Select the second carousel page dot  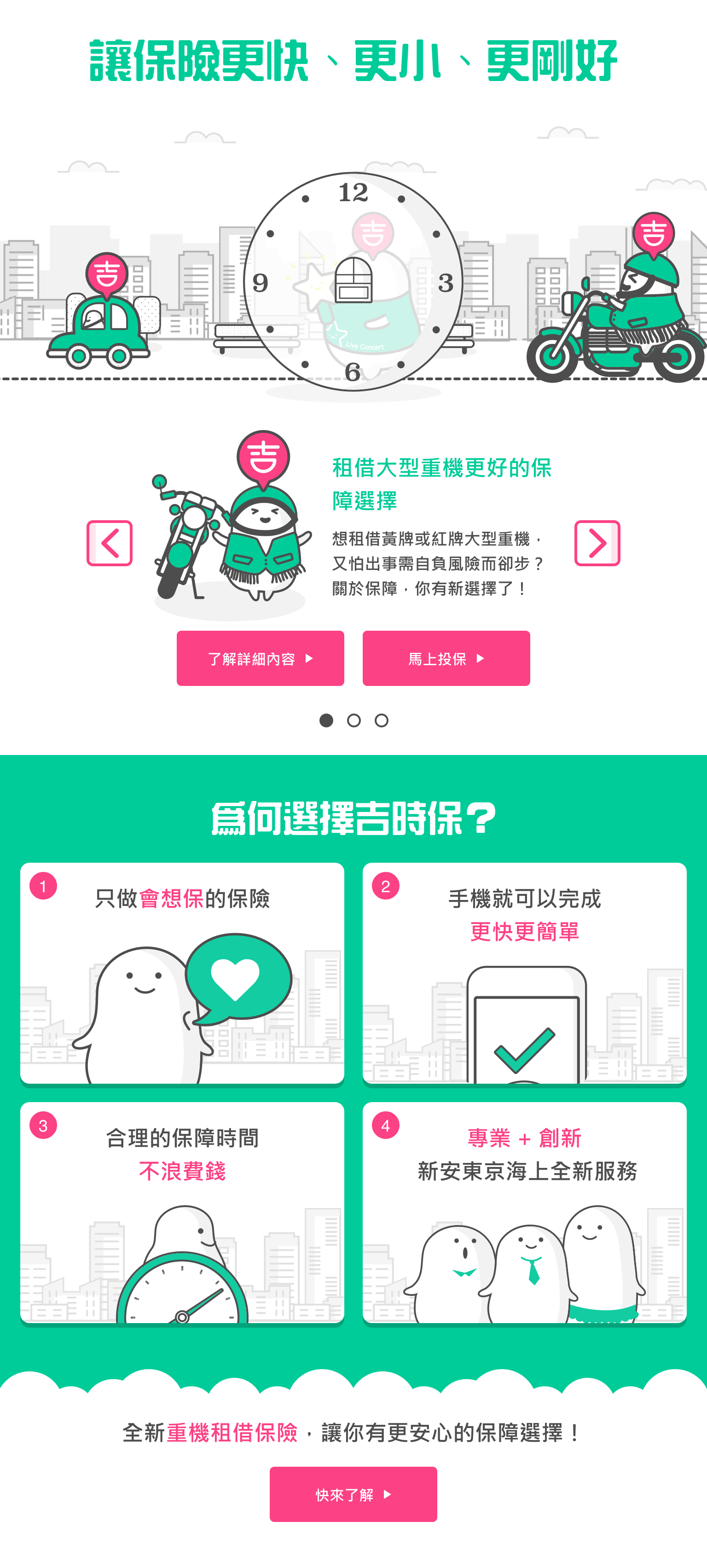pyautogui.click(x=353, y=720)
